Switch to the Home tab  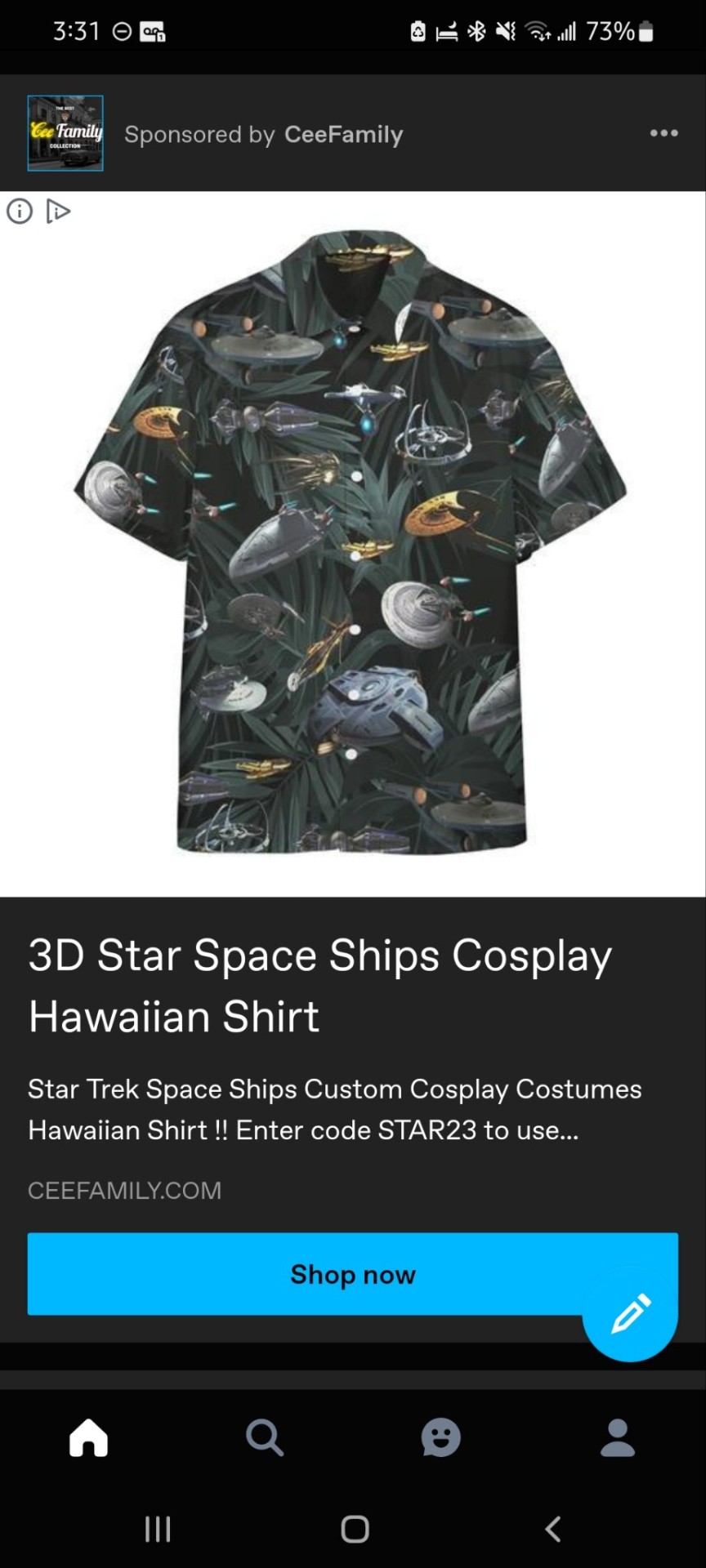pos(88,1437)
